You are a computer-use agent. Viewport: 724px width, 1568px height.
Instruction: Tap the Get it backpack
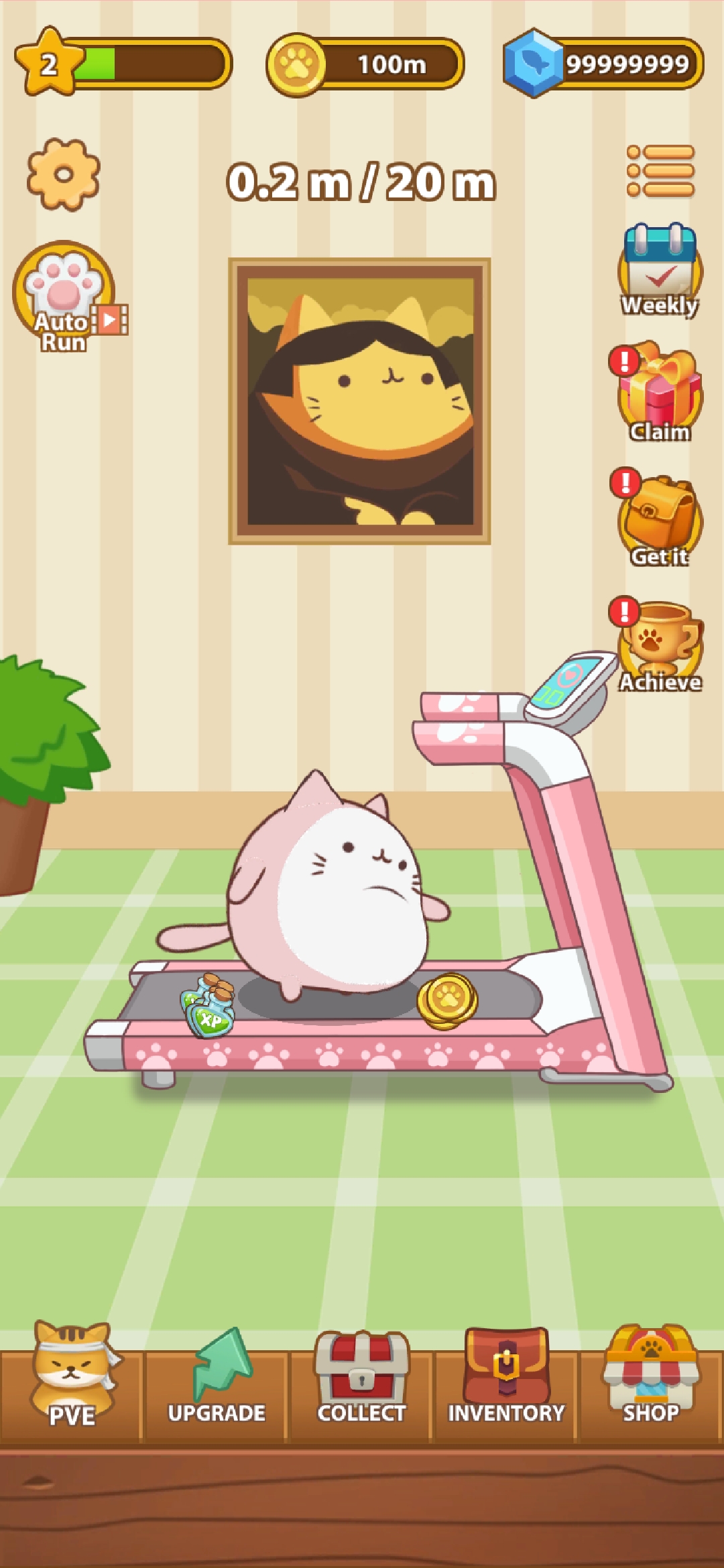660,519
